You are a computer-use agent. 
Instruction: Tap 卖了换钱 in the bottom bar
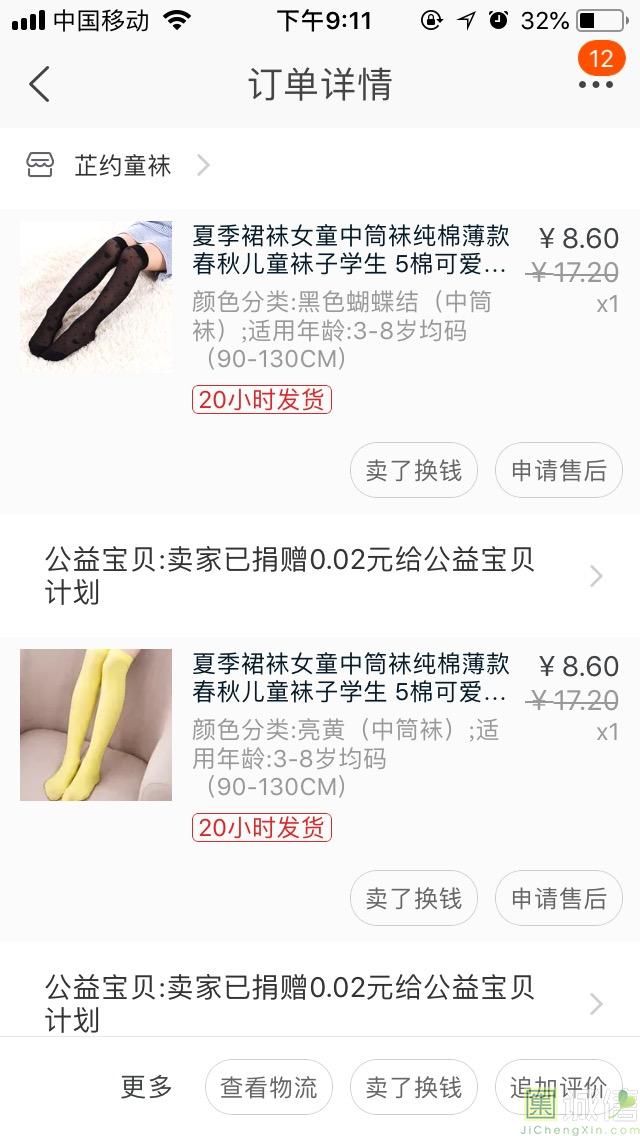[x=414, y=1087]
